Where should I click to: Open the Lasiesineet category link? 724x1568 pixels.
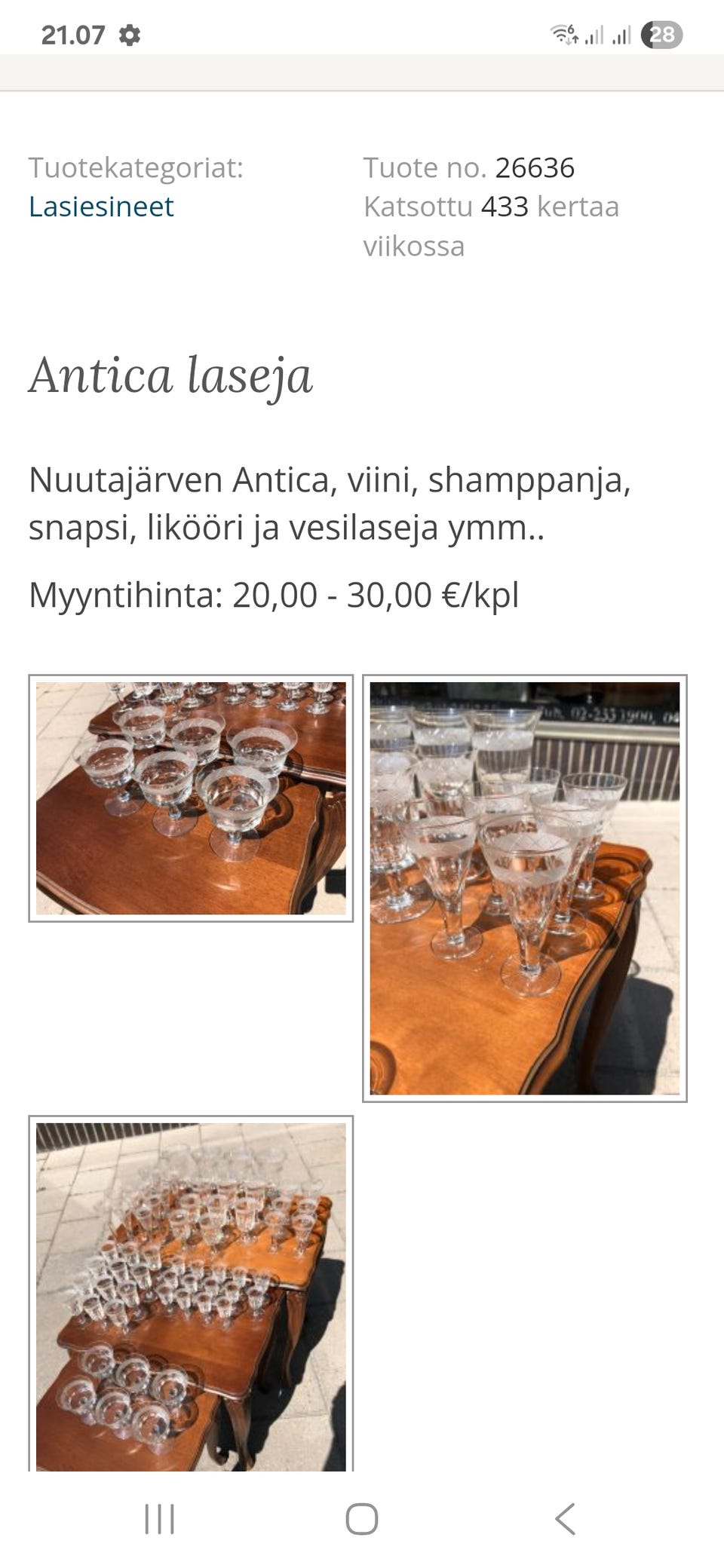[x=101, y=205]
